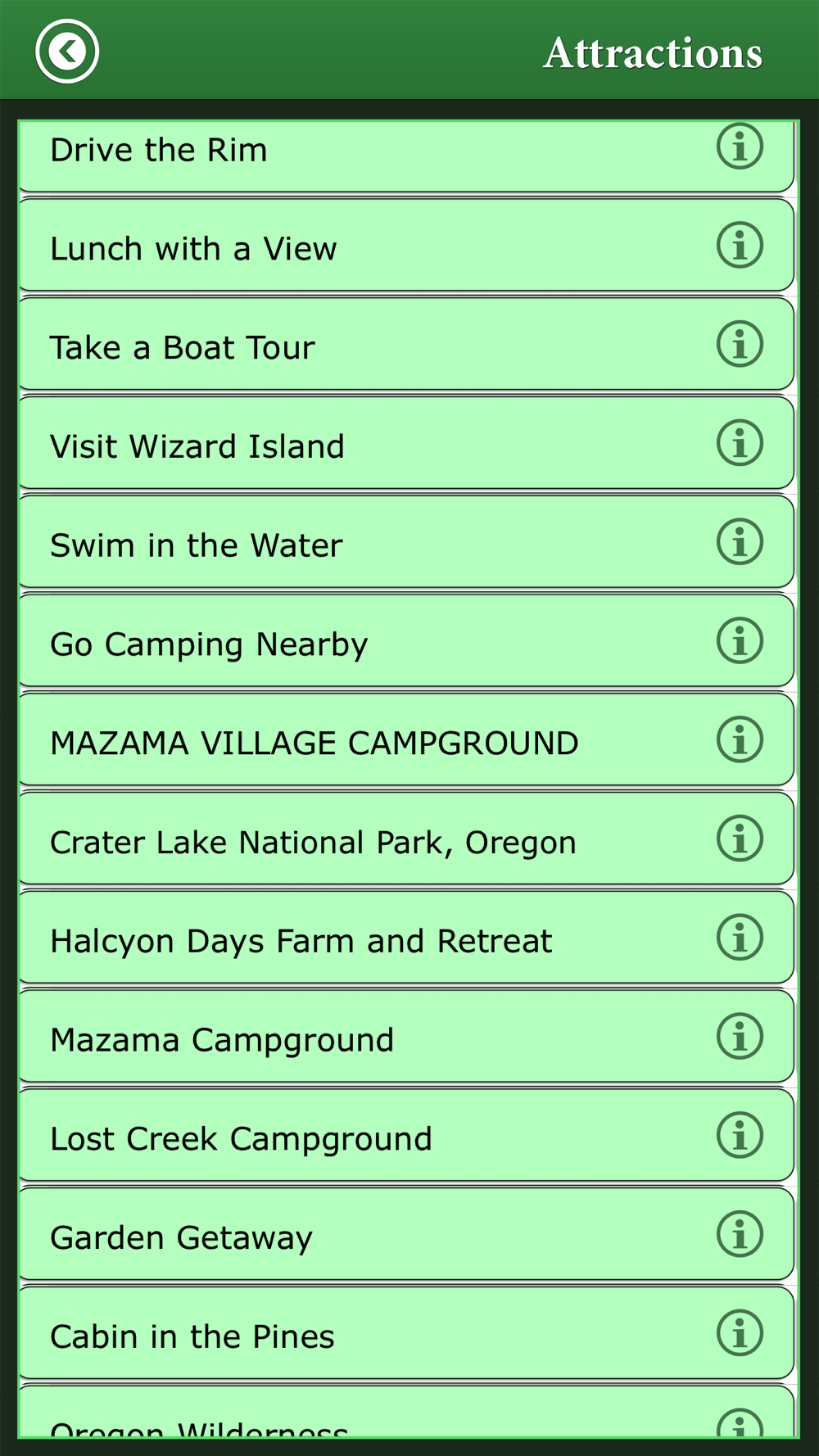View info for Garden Getaway
The image size is (819, 1456).
tap(740, 1234)
